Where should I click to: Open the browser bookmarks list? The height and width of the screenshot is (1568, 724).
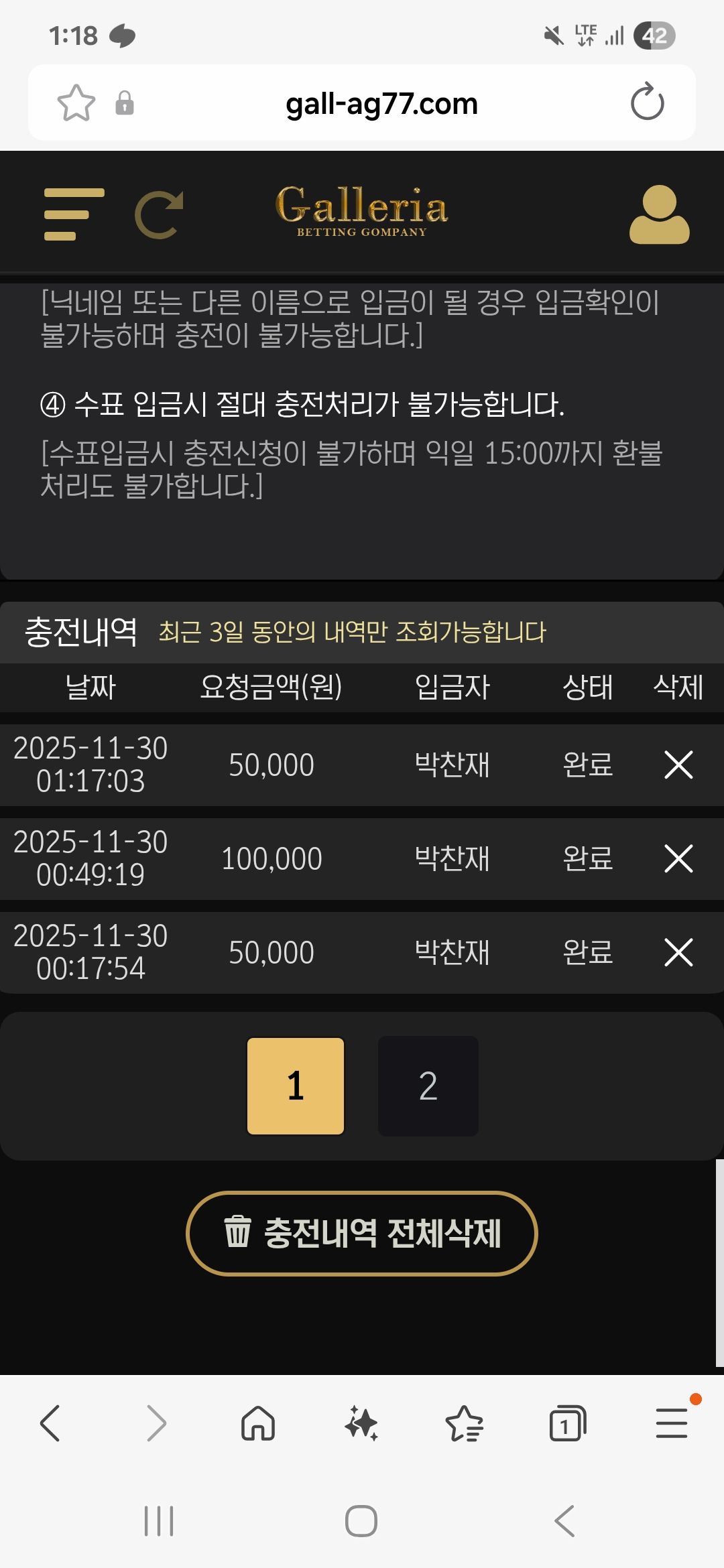pos(464,1423)
